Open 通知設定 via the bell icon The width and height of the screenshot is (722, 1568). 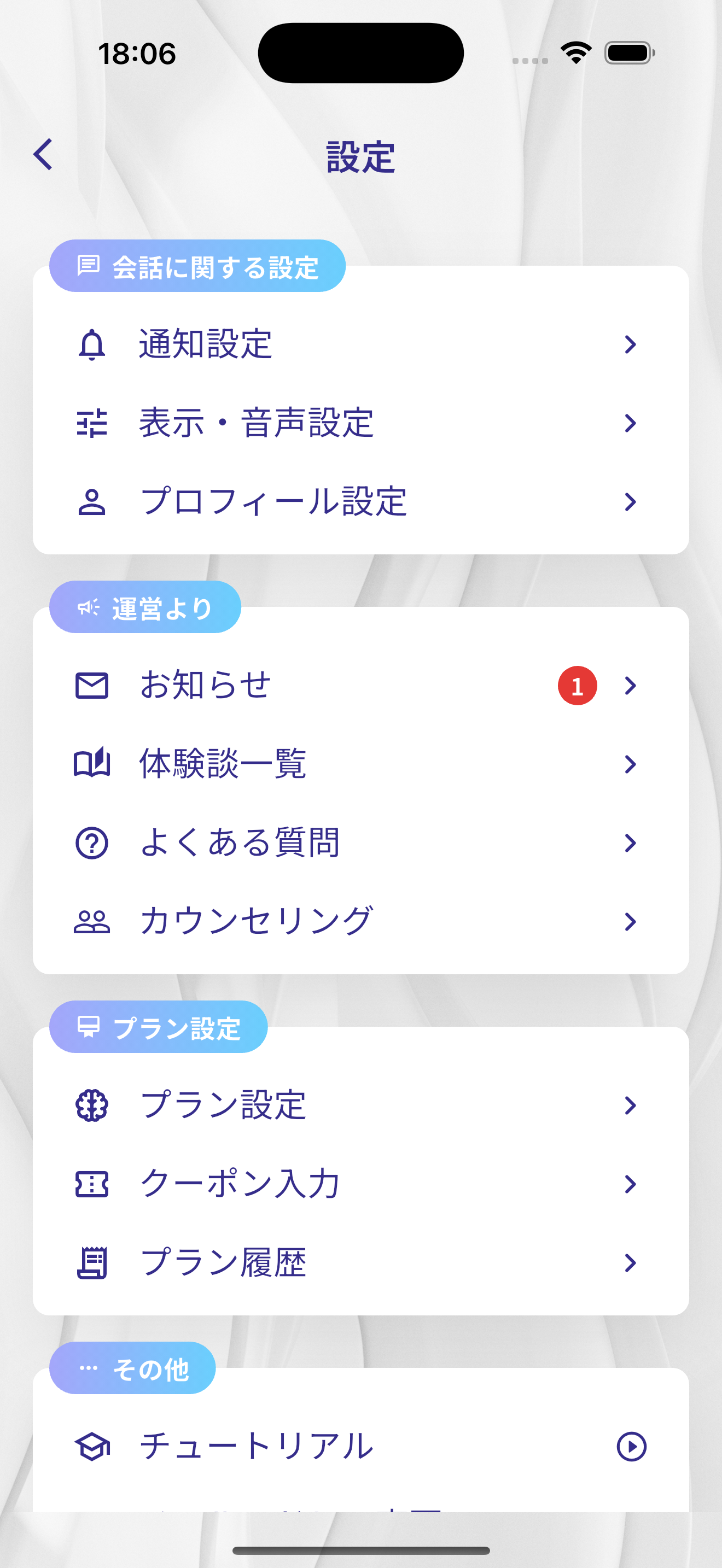coord(92,344)
